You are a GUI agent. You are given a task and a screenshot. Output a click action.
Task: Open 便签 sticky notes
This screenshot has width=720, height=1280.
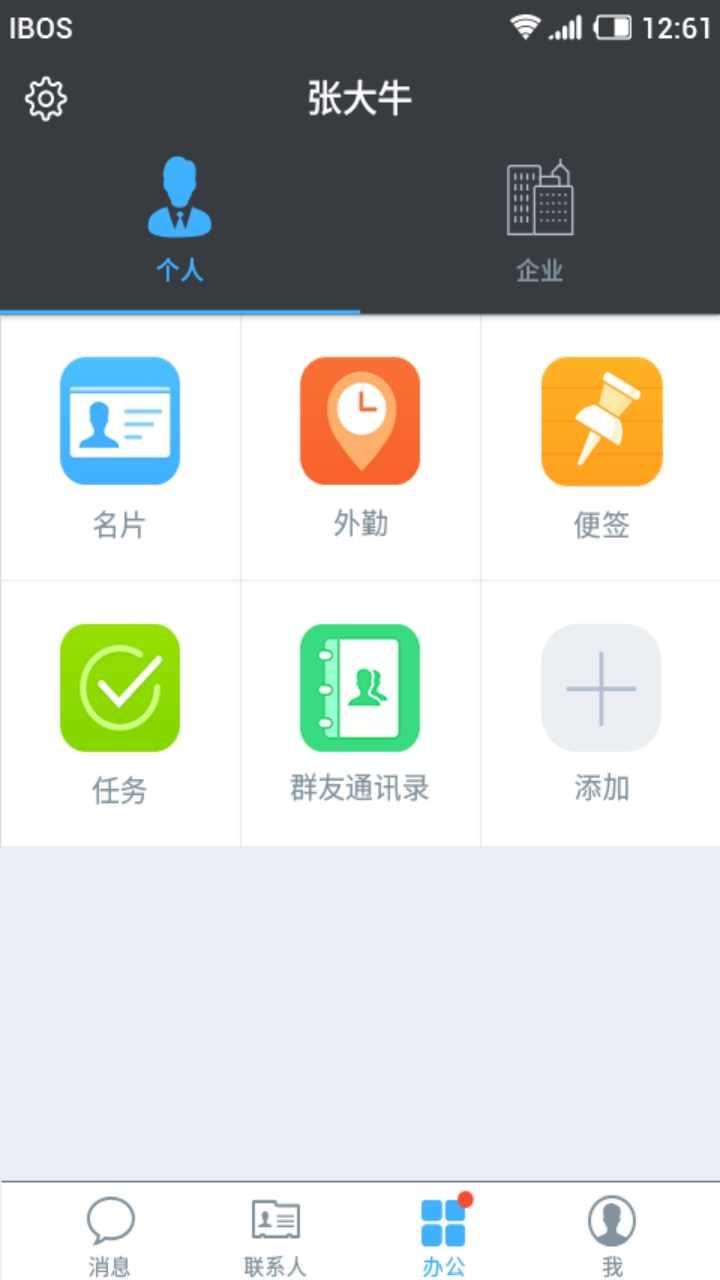(x=601, y=448)
